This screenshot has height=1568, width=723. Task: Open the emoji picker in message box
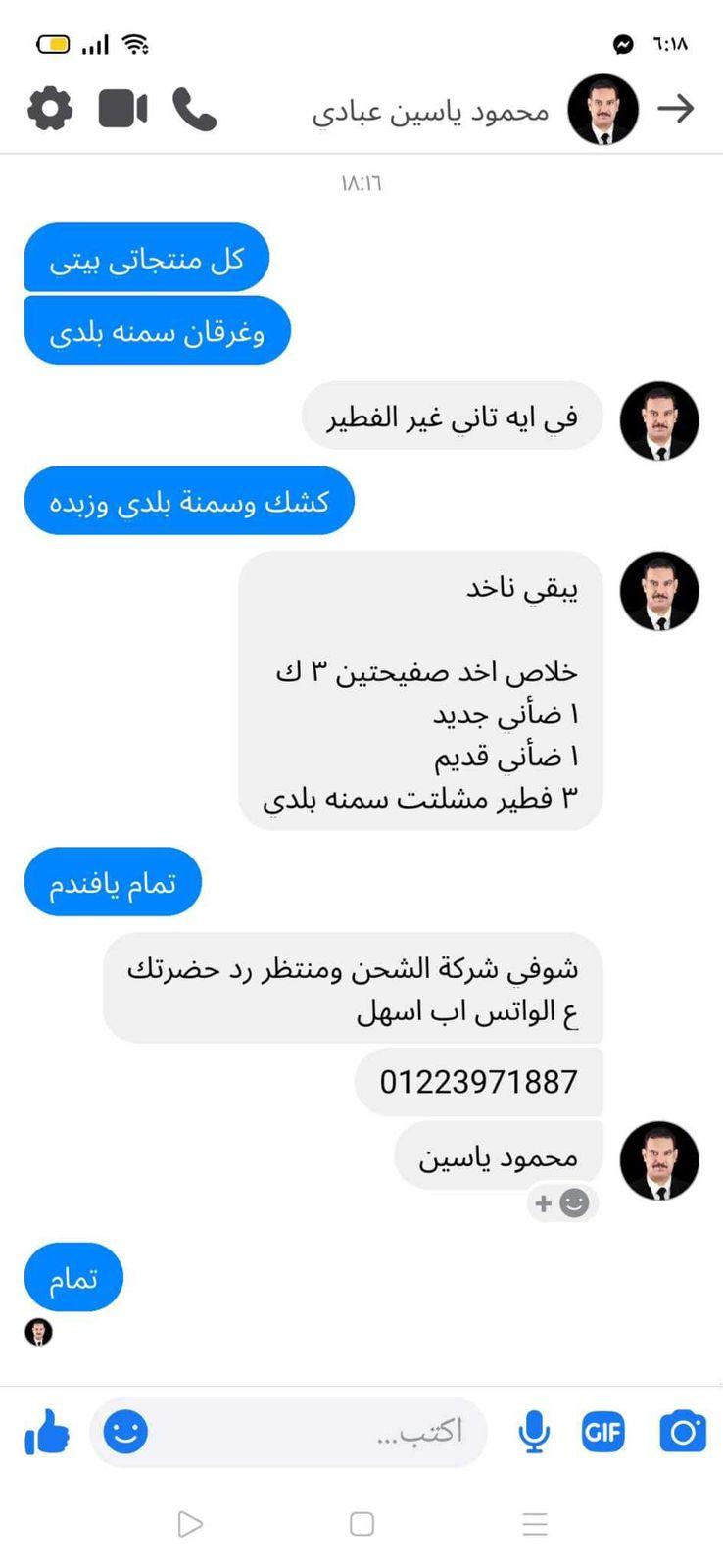pos(125,1432)
